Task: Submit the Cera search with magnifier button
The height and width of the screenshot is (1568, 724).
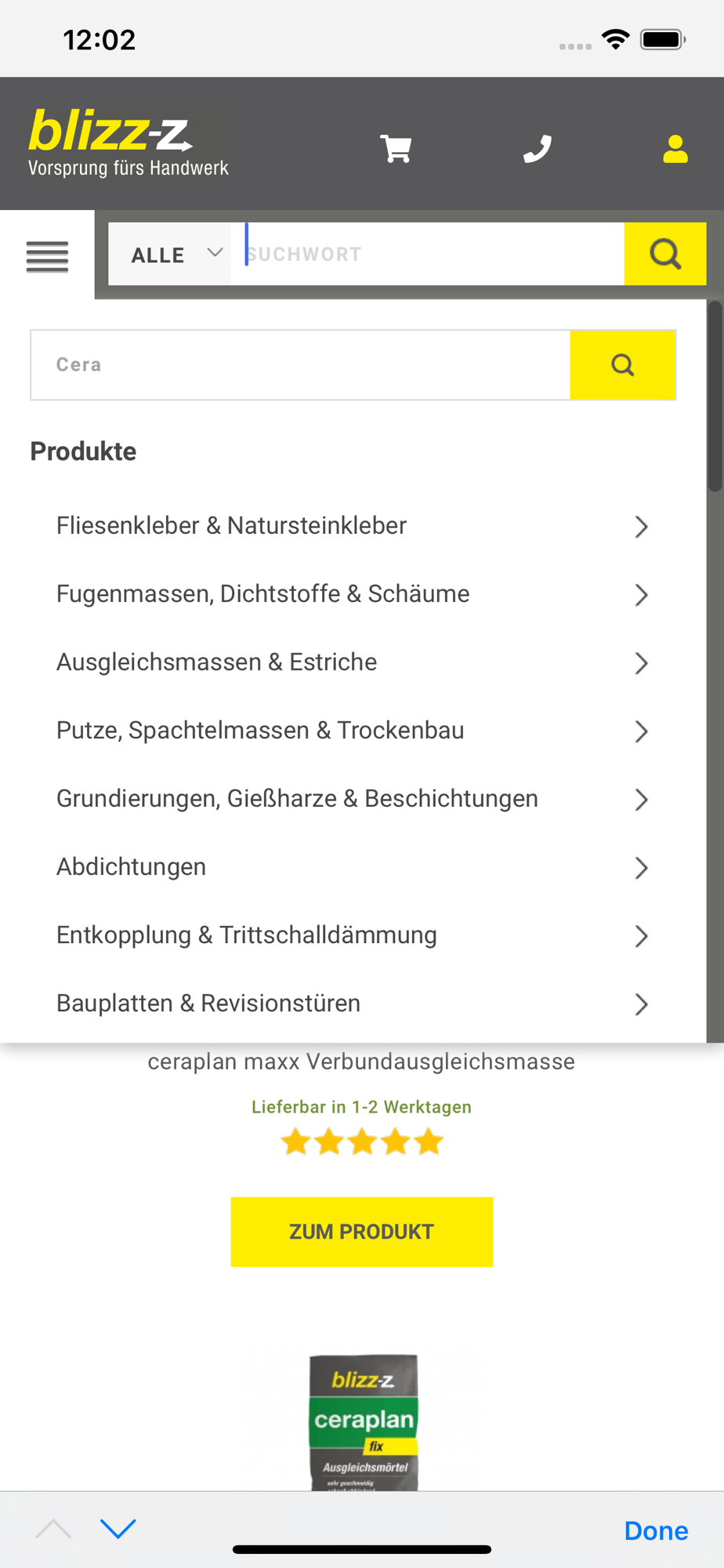Action: pos(622,365)
